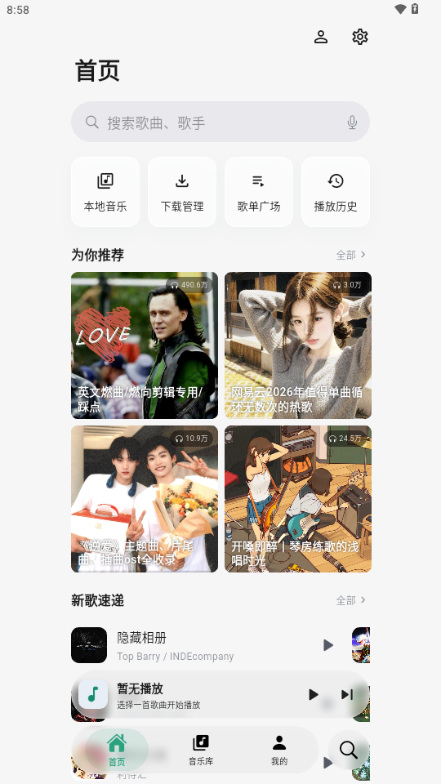View 播放历史 playback history
The height and width of the screenshot is (784, 441).
point(336,192)
